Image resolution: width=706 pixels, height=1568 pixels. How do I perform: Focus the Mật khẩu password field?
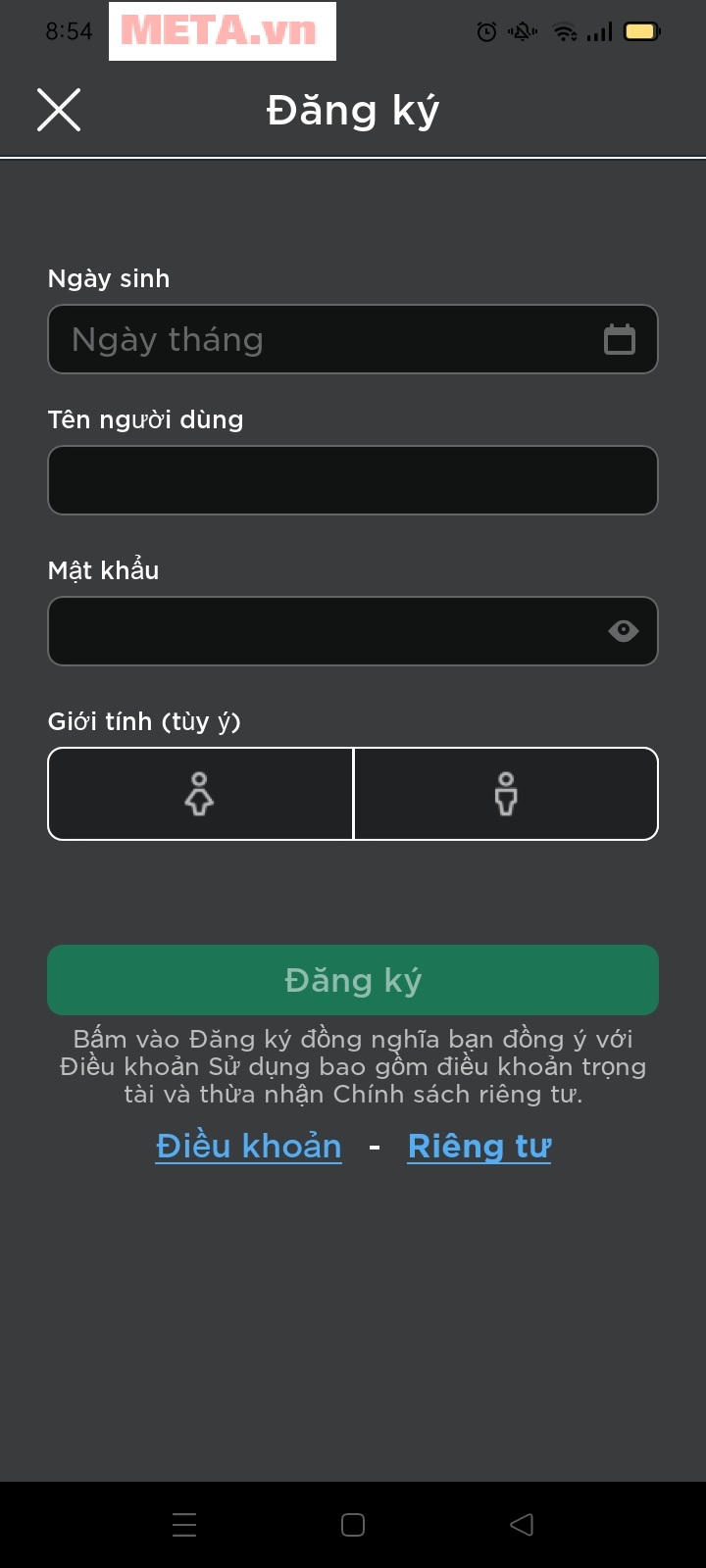pyautogui.click(x=324, y=631)
